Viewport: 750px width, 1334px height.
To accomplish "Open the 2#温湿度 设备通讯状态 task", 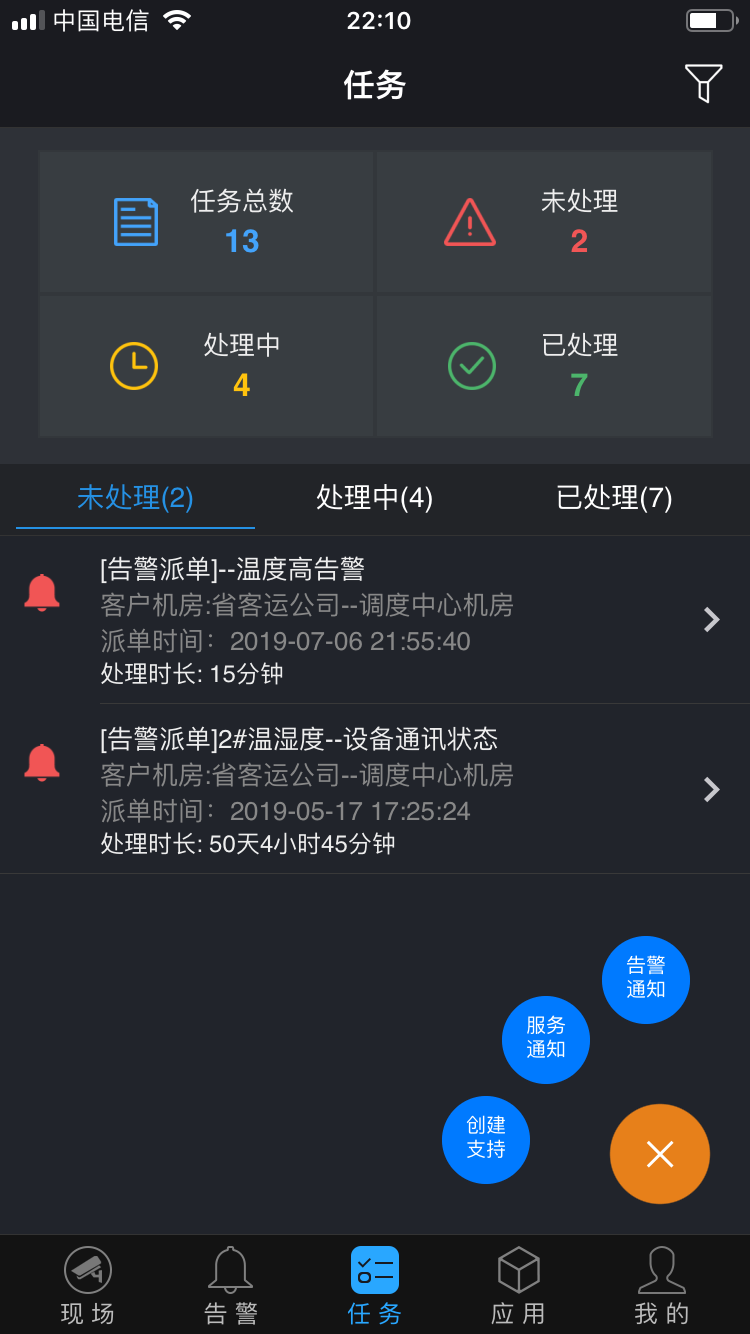I will coord(375,789).
